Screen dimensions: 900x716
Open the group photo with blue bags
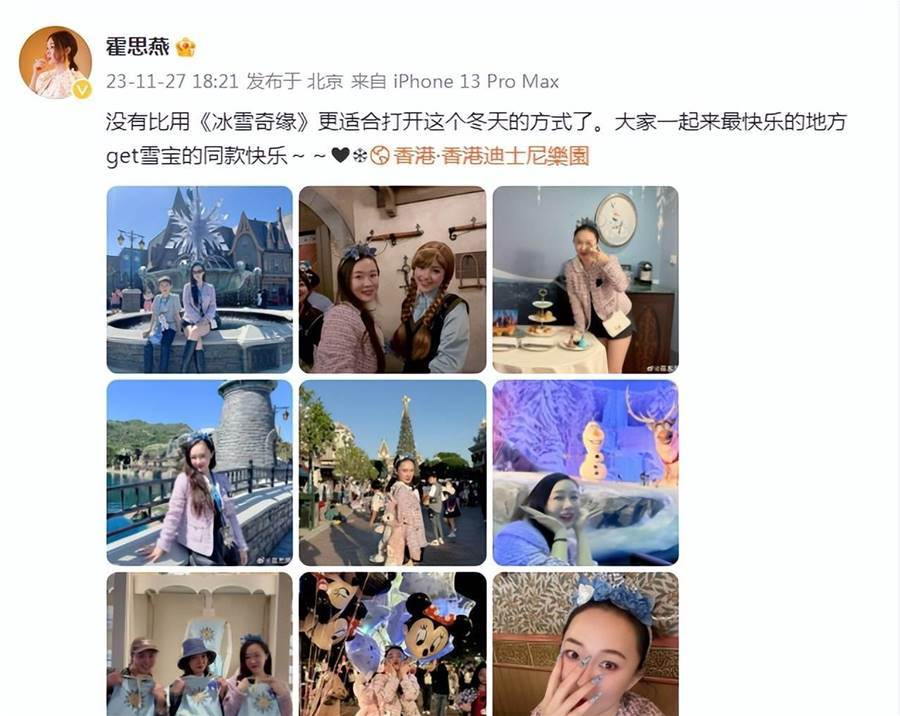click(200, 644)
